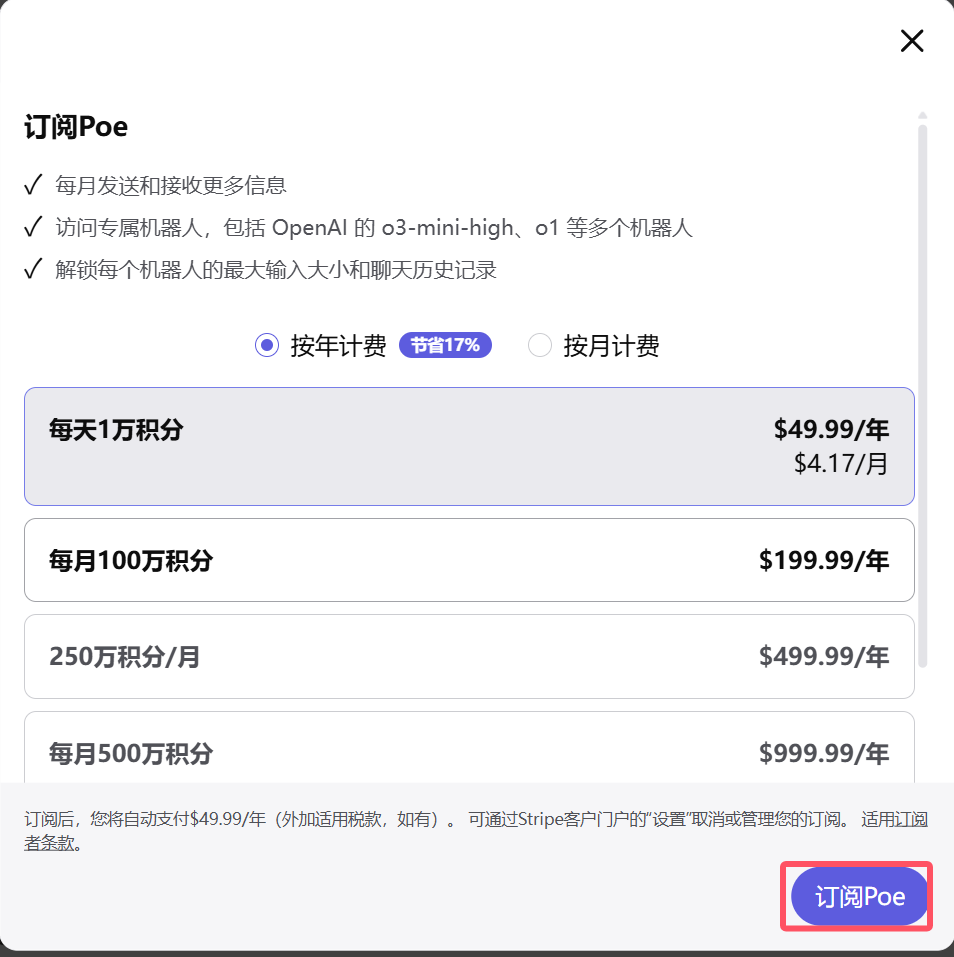
Task: Choose the 250万积分/月 plan
Action: pos(469,656)
